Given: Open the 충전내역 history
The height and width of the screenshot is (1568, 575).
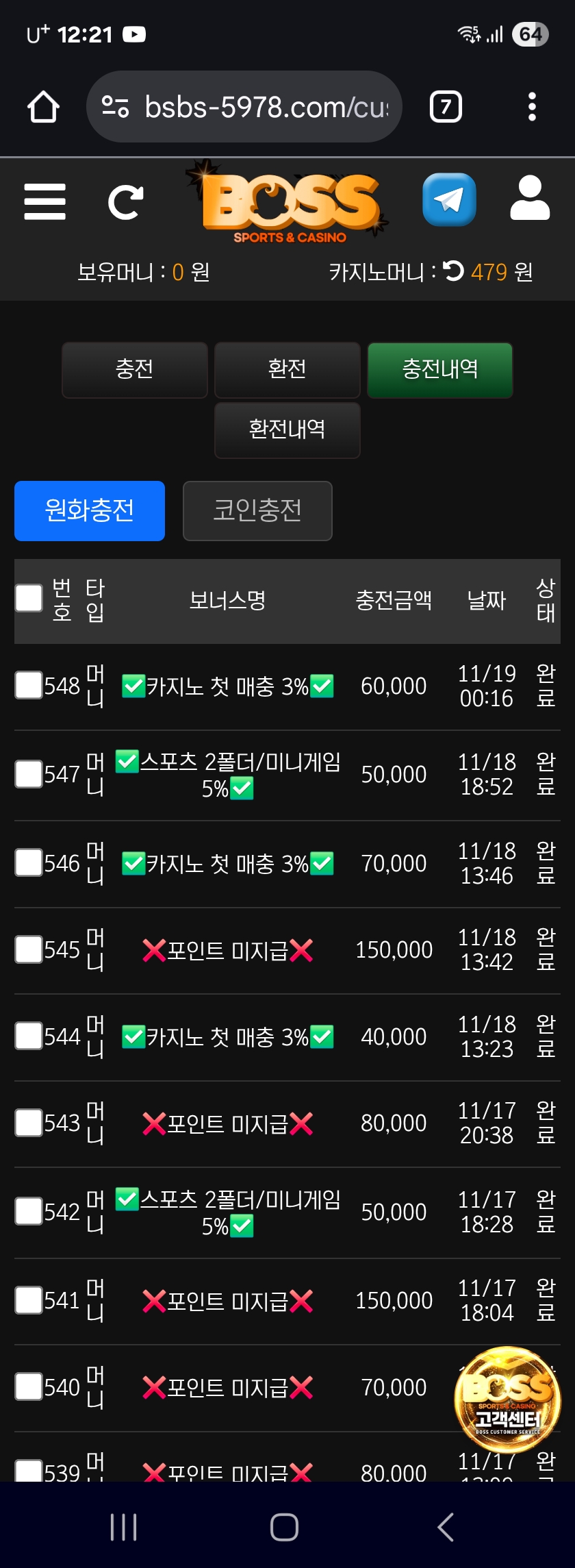Looking at the screenshot, I should point(440,370).
